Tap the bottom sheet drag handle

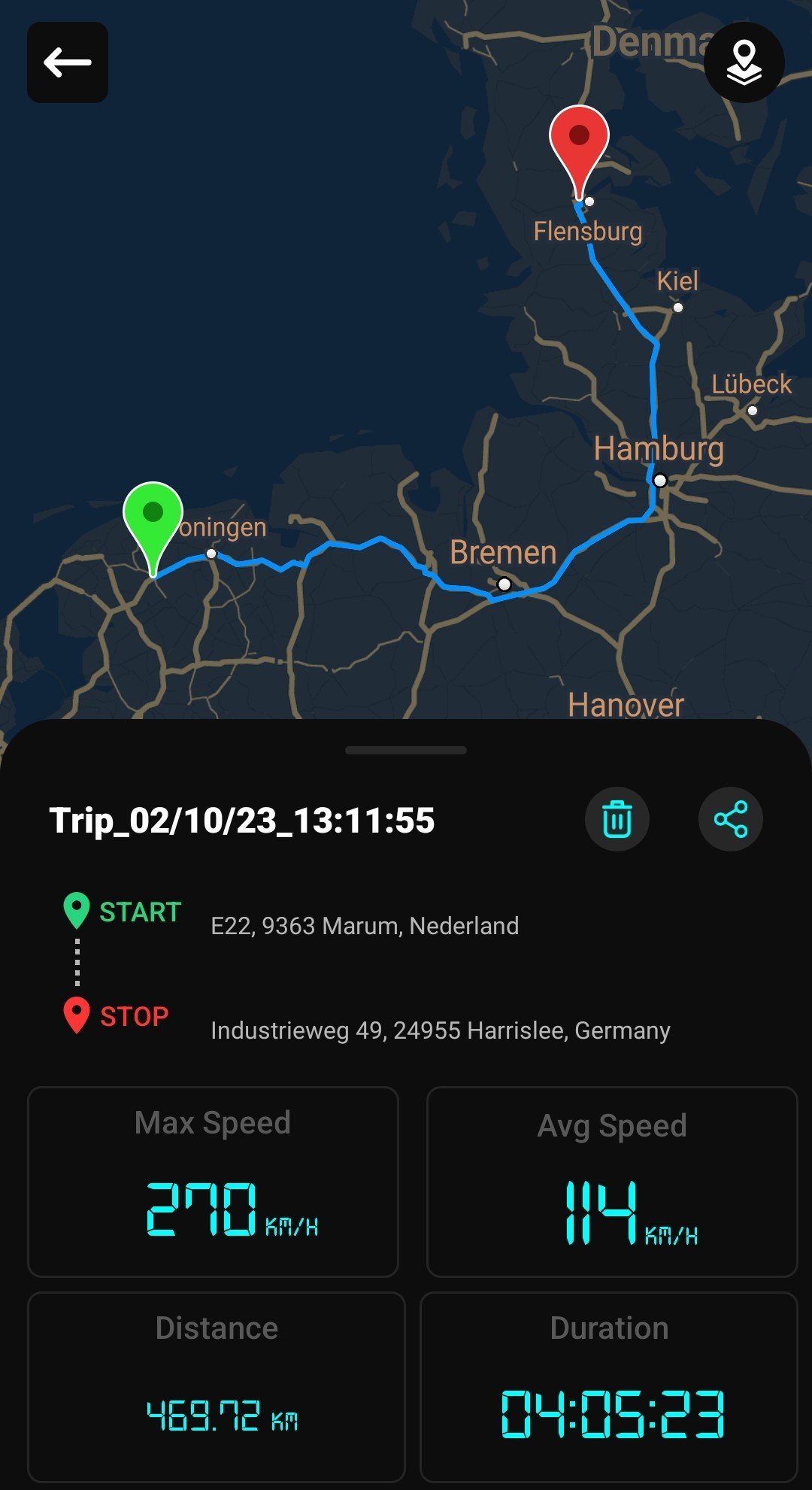[x=406, y=750]
